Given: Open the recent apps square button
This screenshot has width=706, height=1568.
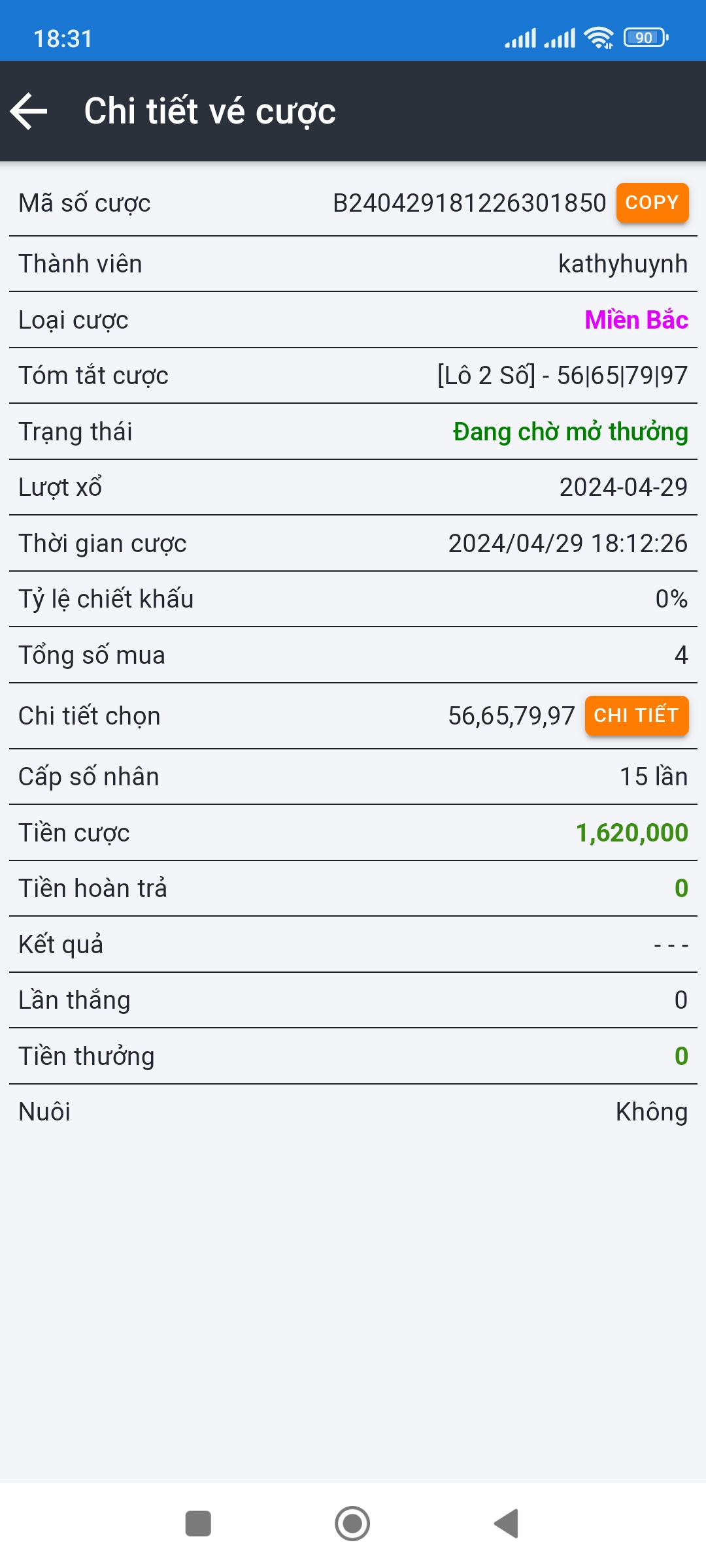Looking at the screenshot, I should 198,1524.
